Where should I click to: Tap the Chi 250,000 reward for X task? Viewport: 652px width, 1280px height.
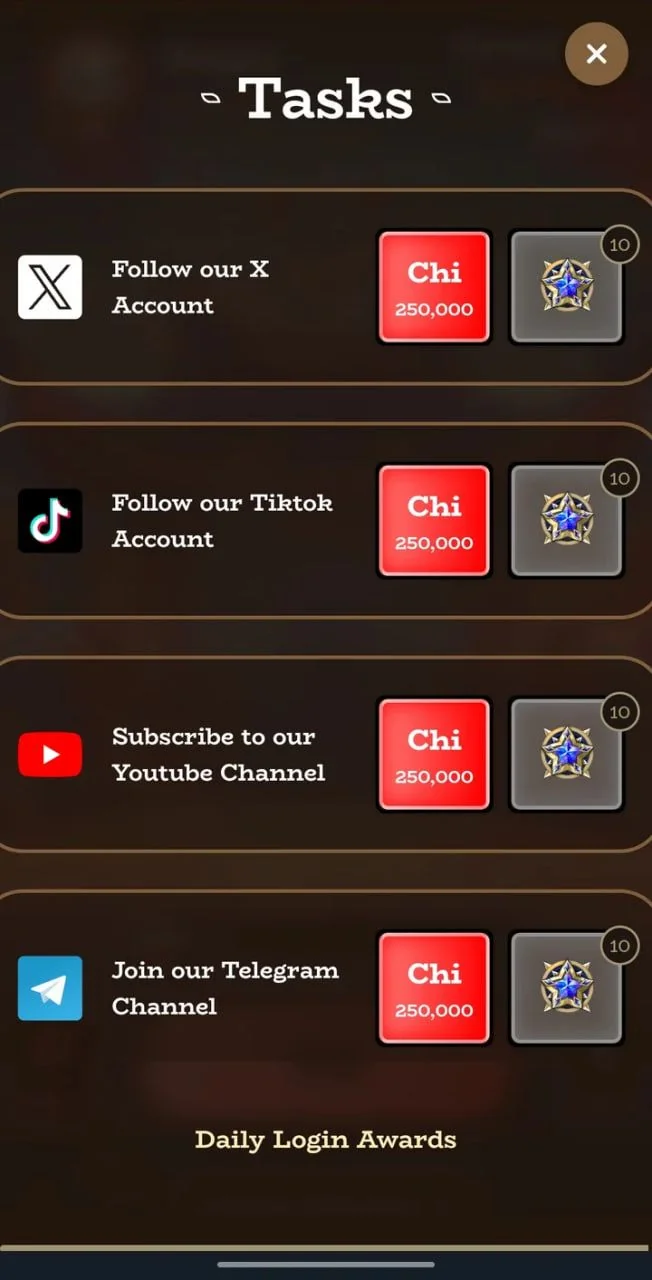[434, 288]
